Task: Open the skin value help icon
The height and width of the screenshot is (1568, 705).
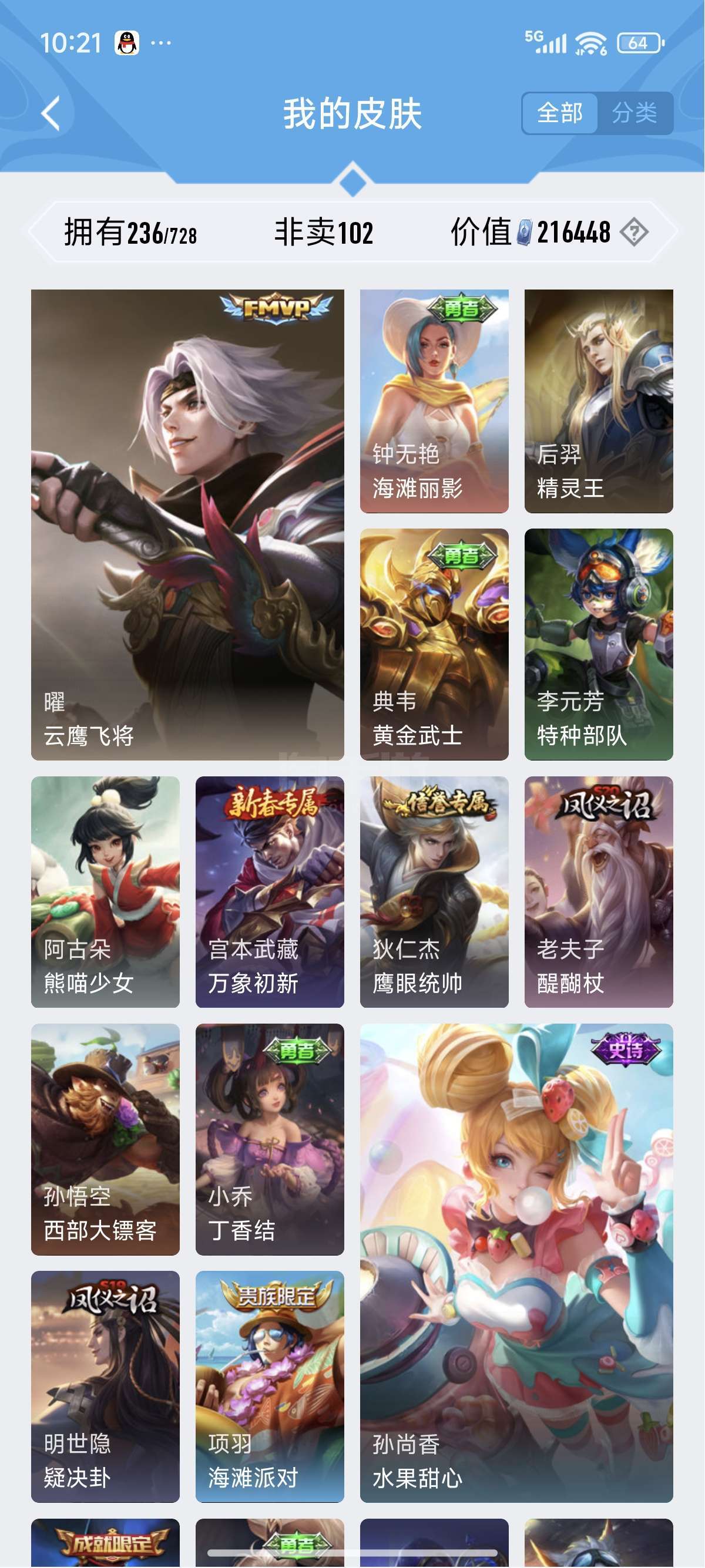Action: pyautogui.click(x=634, y=233)
